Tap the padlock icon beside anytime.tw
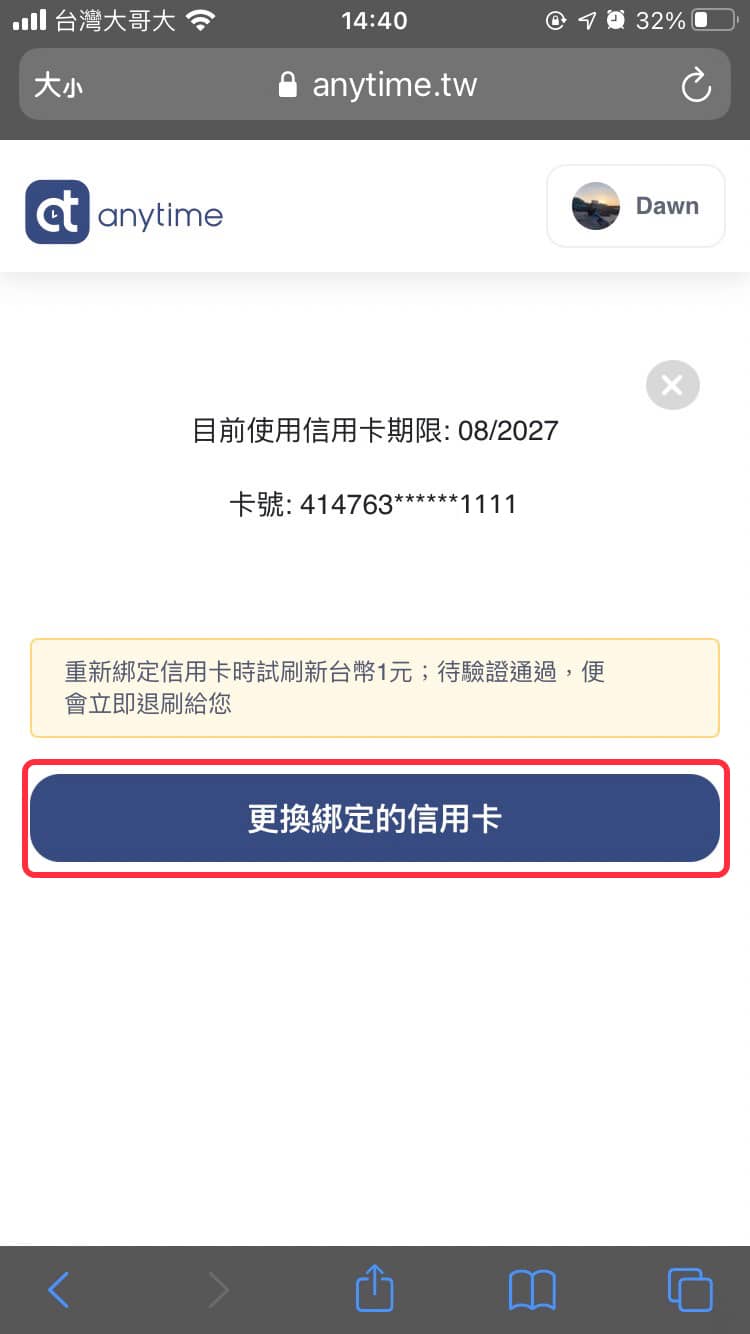The image size is (750, 1334). pyautogui.click(x=288, y=85)
